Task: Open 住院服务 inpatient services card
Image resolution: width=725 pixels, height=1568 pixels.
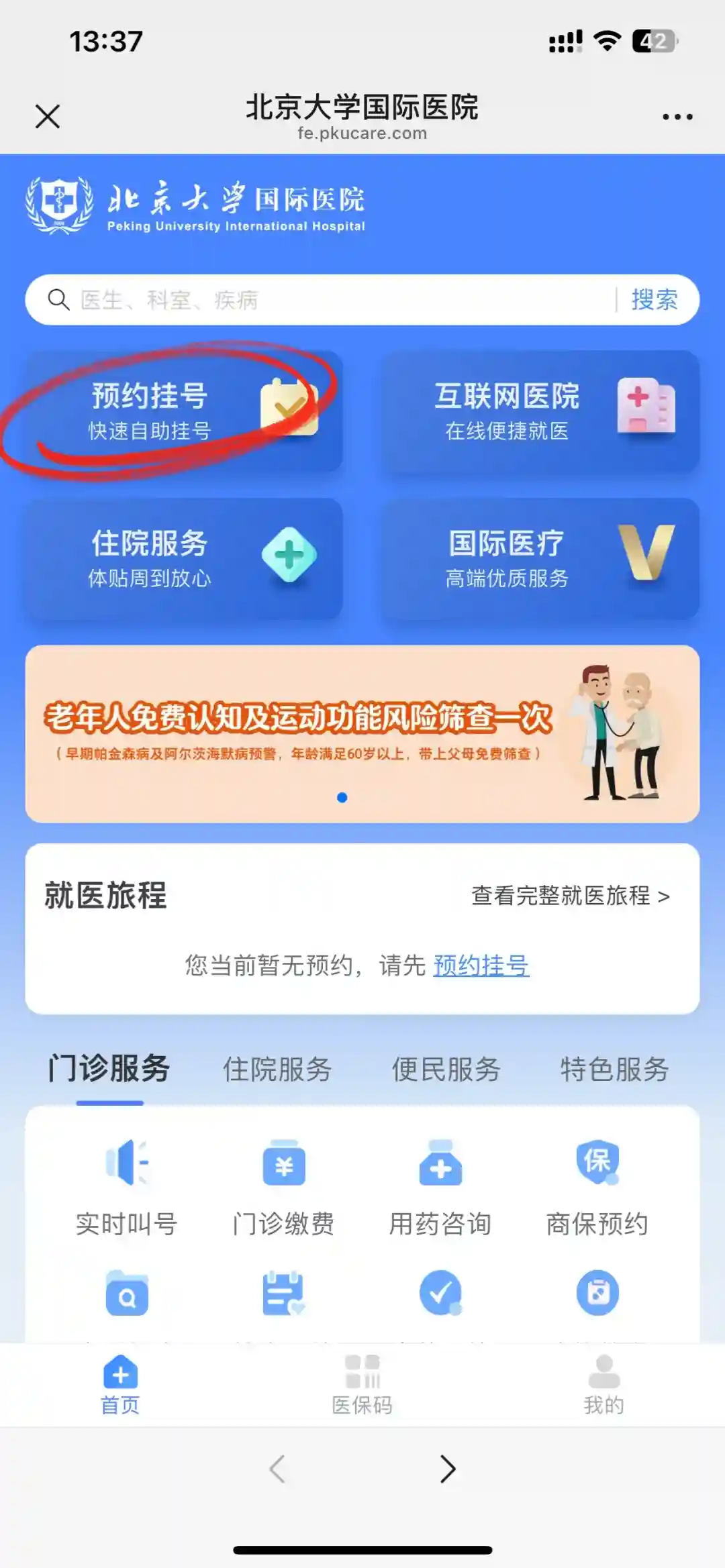Action: click(x=183, y=558)
